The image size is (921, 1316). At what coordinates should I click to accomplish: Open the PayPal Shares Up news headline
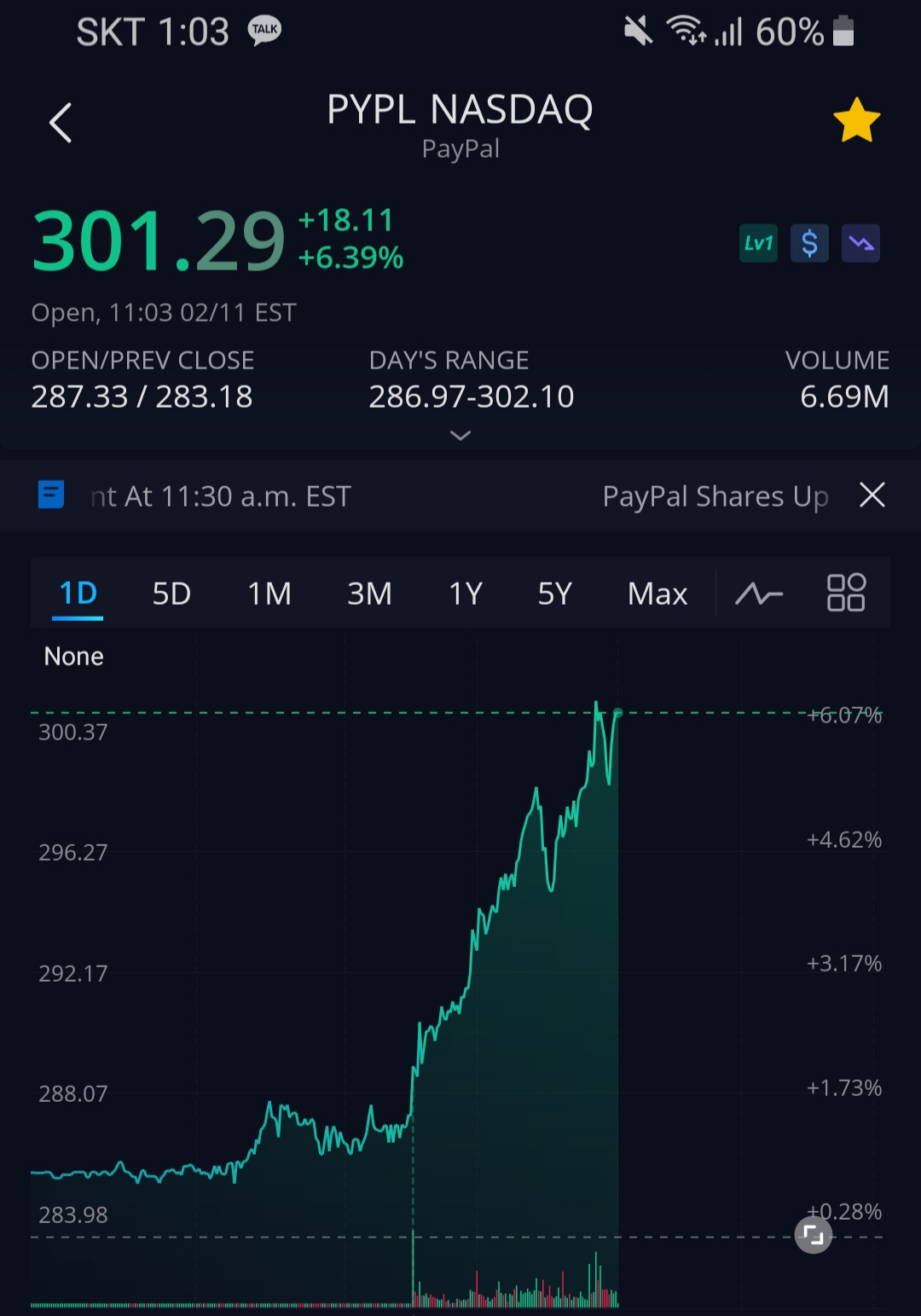point(715,496)
